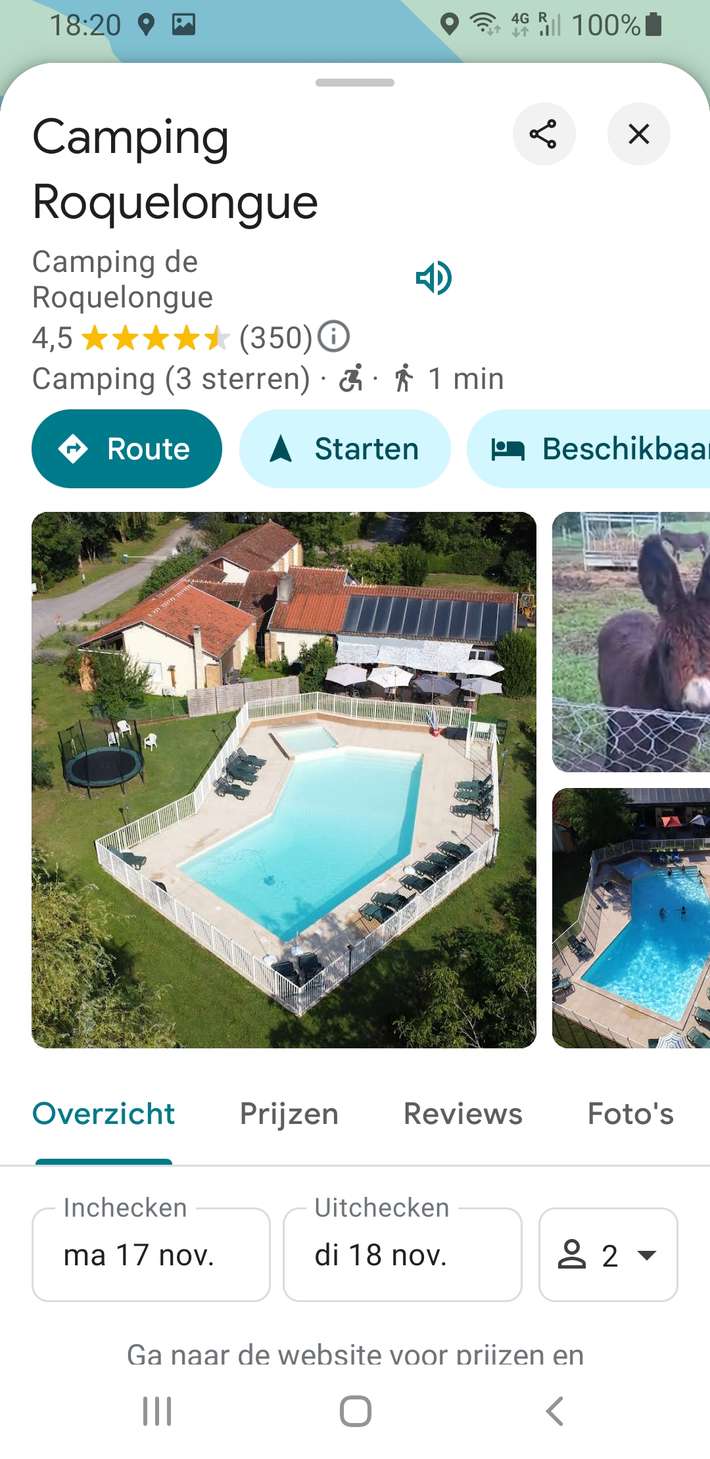Viewport: 710px width, 1459px height.
Task: Go back using the system back button
Action: coord(554,1411)
